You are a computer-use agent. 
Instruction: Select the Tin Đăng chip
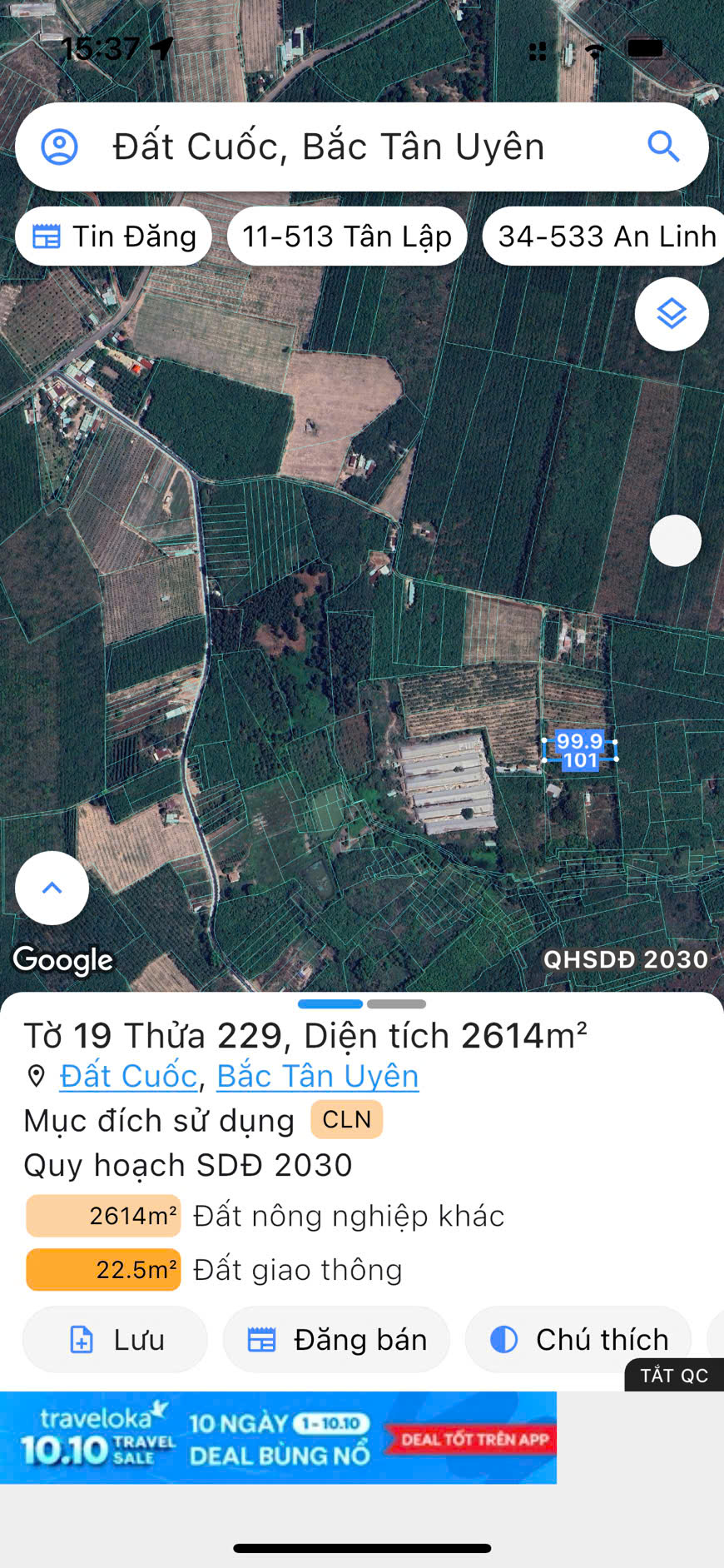pos(114,236)
